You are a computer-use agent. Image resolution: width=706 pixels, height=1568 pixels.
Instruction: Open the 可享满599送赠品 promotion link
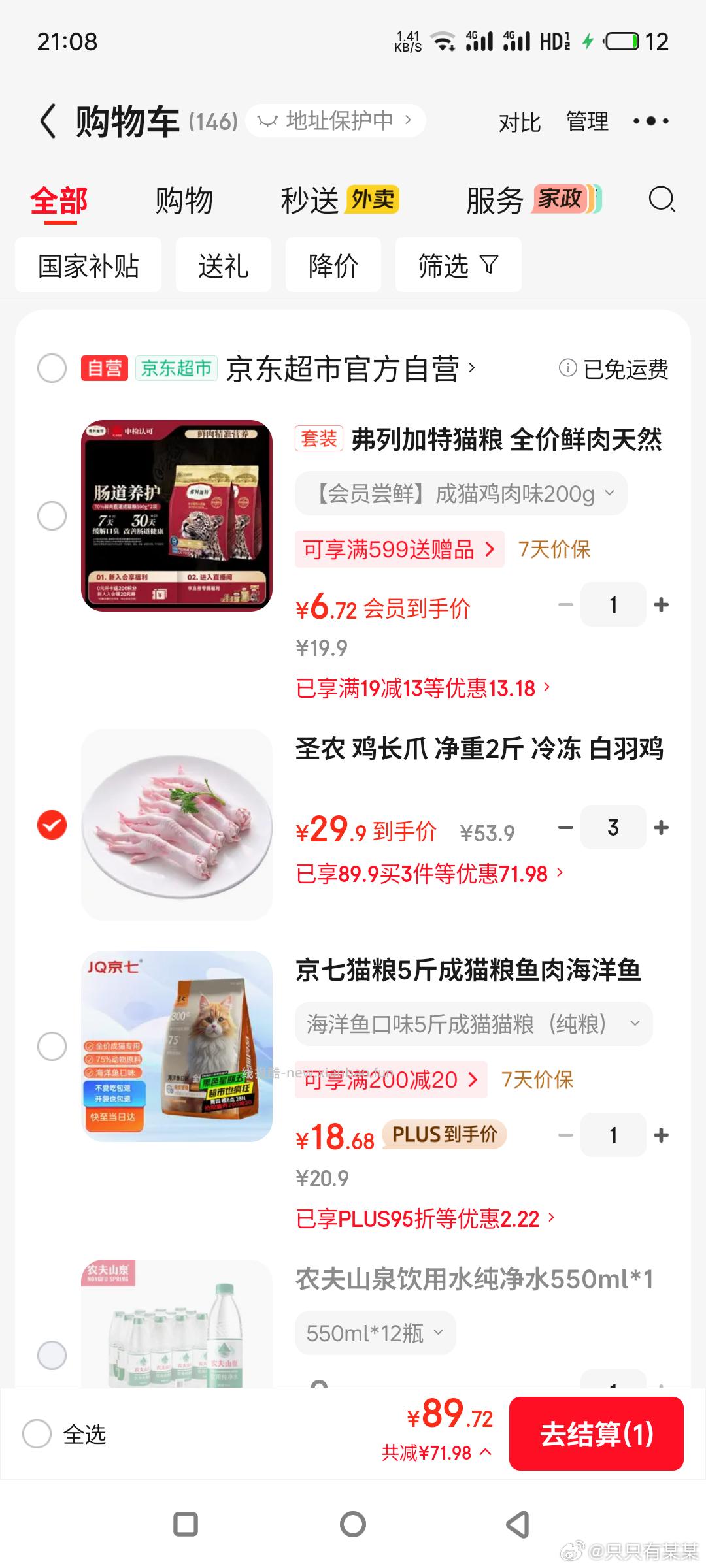tap(399, 549)
